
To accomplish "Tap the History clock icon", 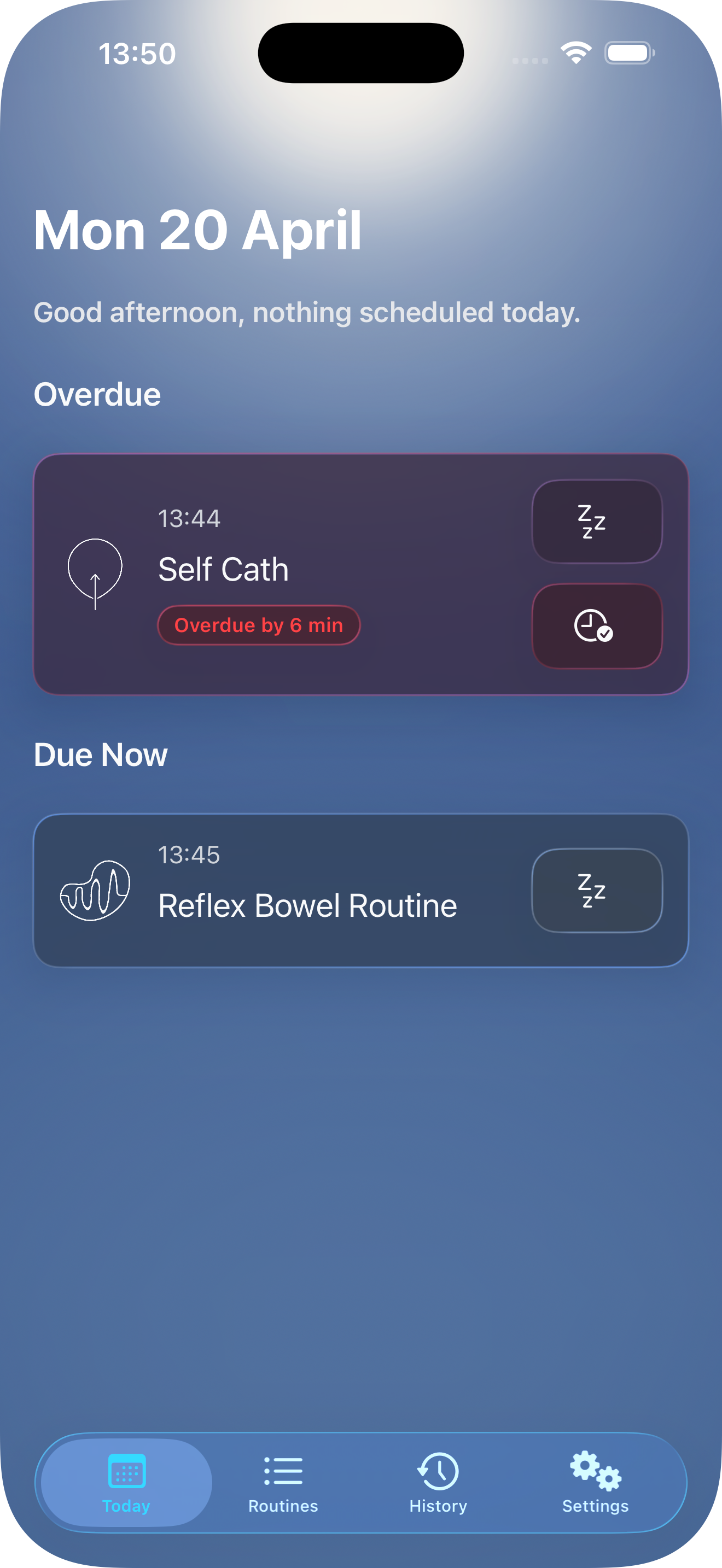I will click(x=438, y=1472).
